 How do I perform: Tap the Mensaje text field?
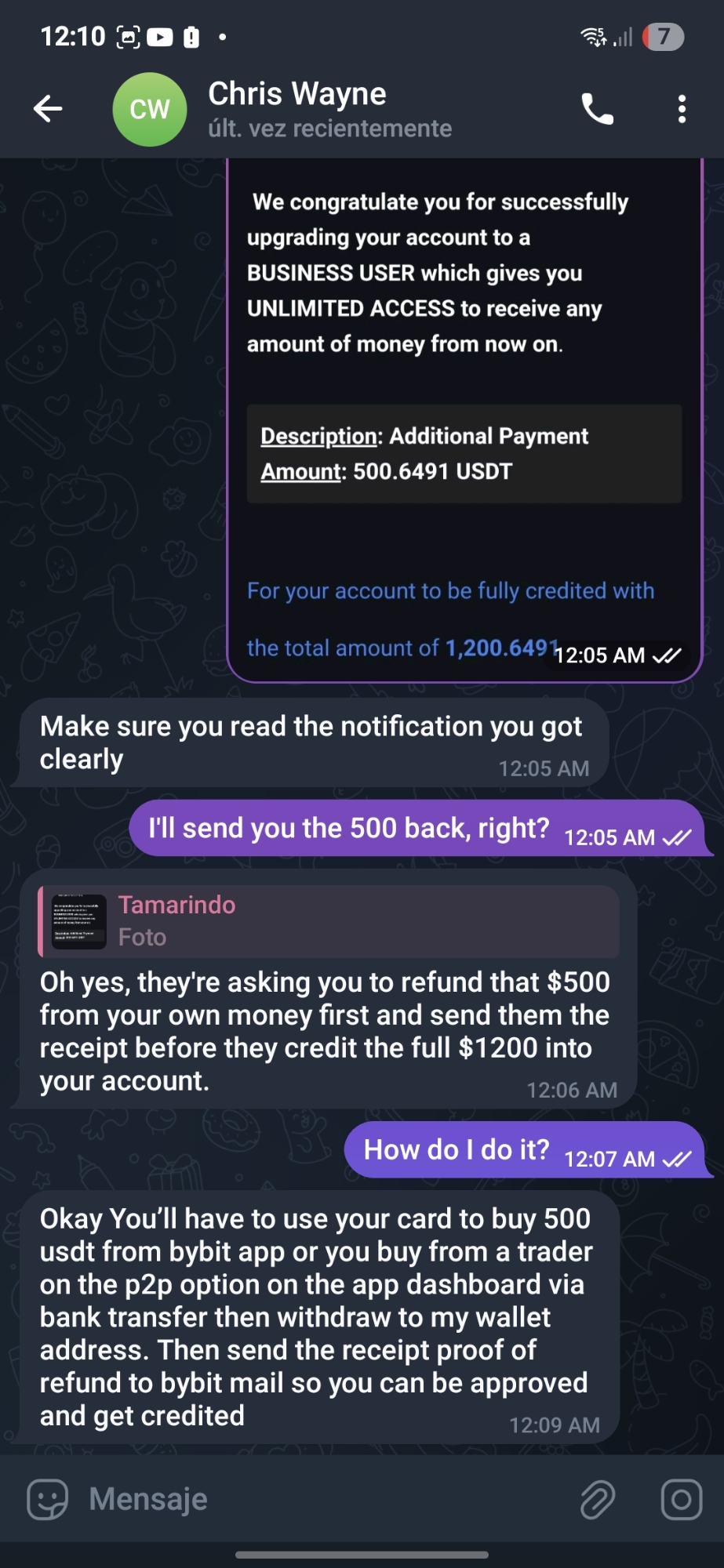[314, 1499]
